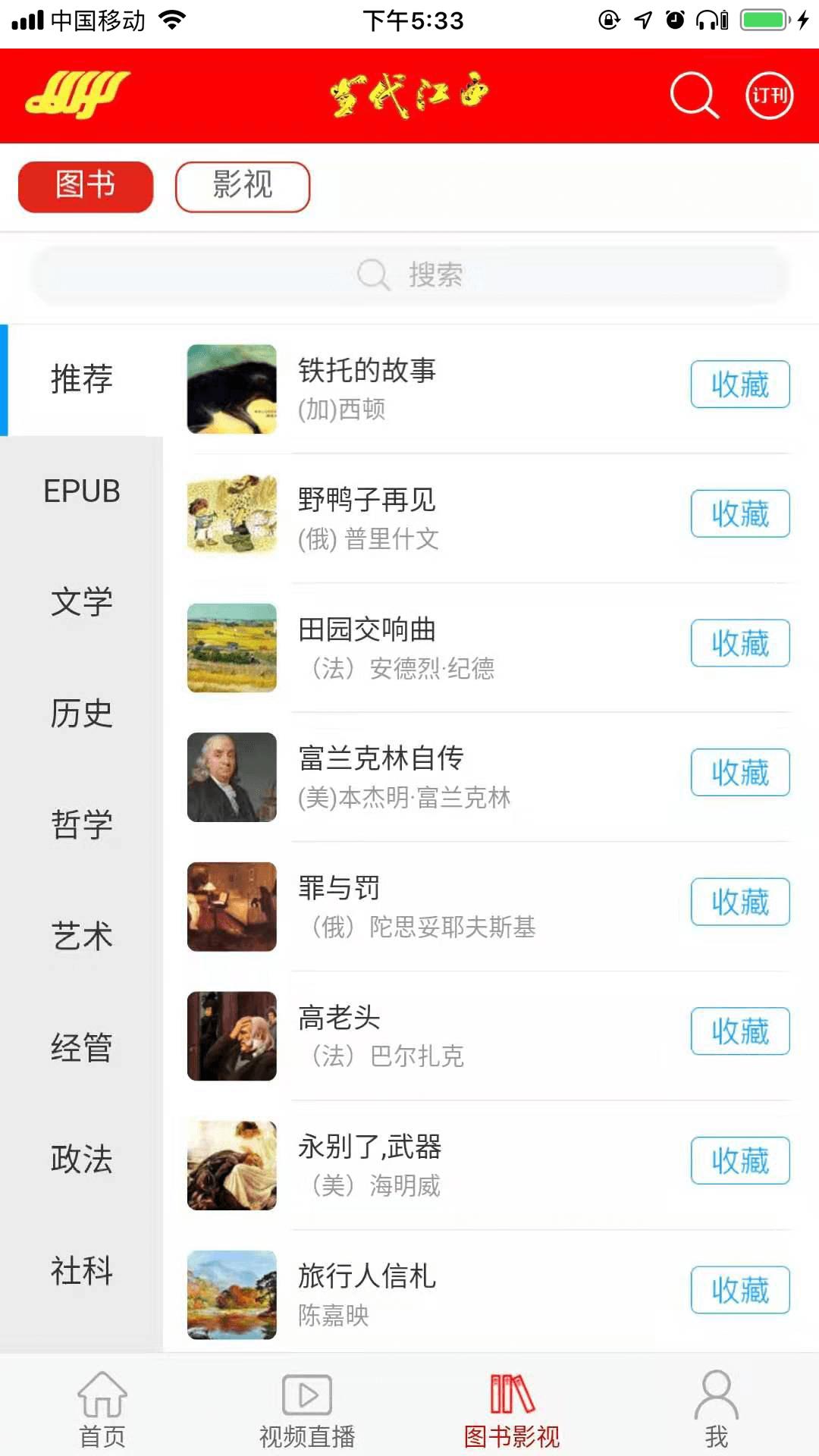Show the 历史 category

tap(82, 714)
